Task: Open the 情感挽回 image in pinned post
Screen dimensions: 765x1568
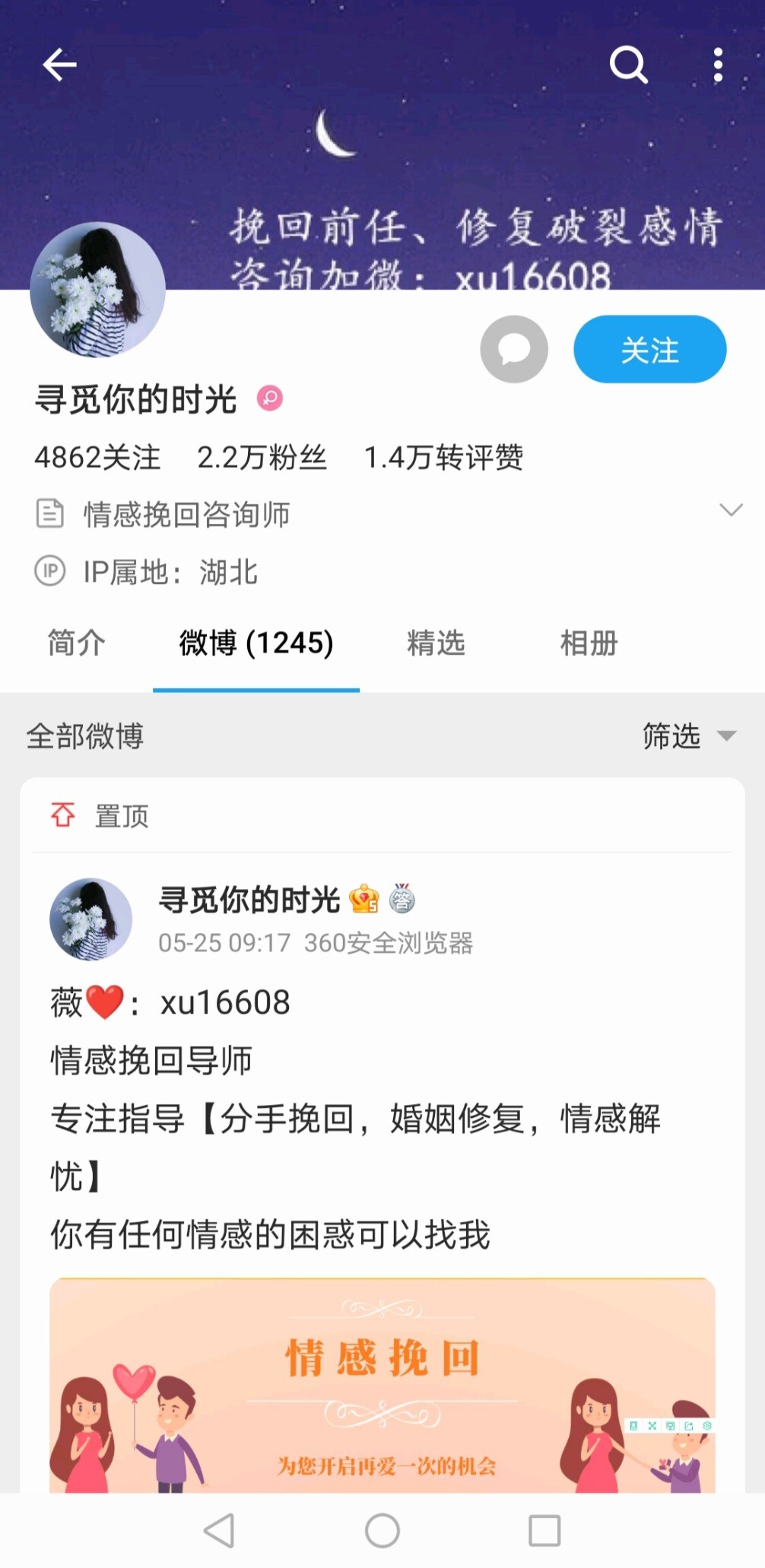Action: tap(382, 1385)
